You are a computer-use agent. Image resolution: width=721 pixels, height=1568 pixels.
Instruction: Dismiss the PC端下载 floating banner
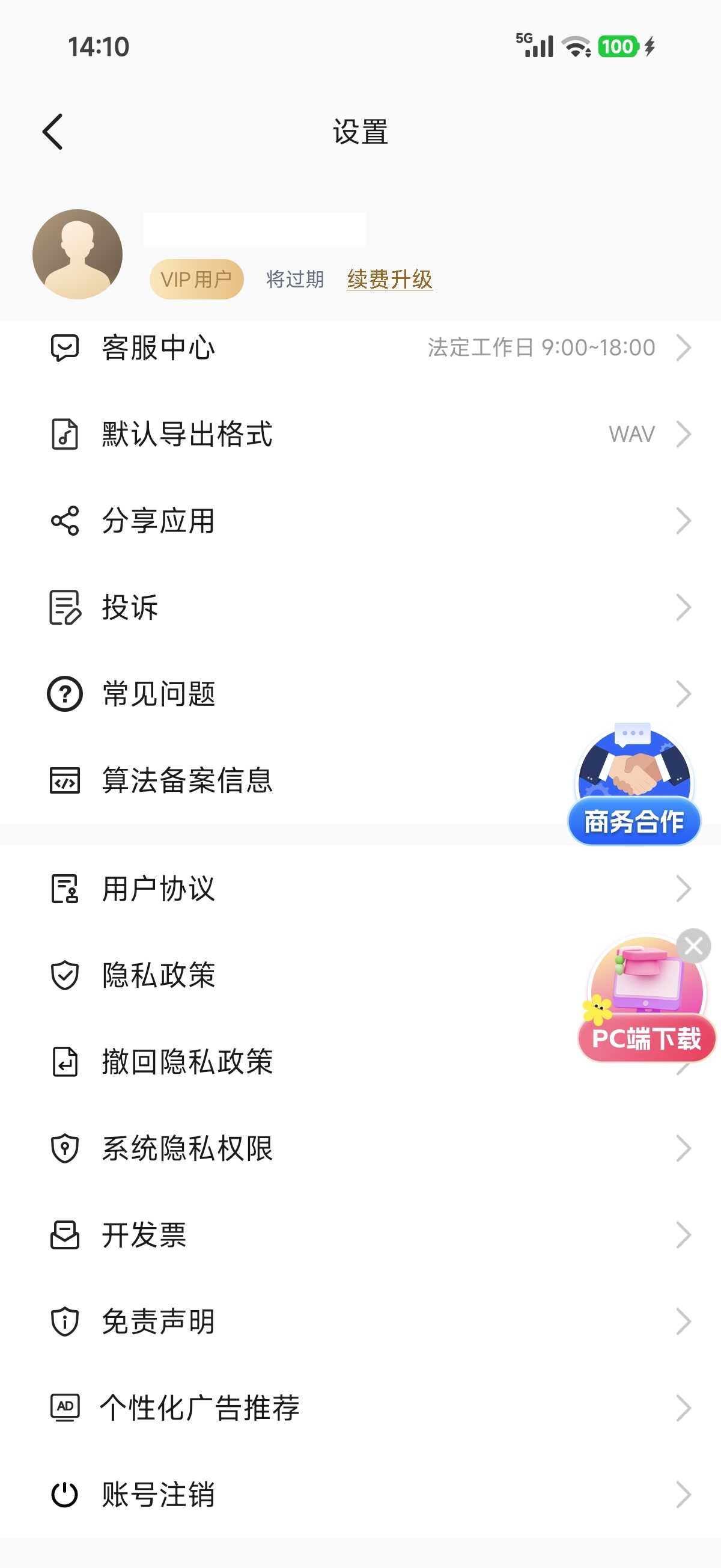tap(693, 946)
